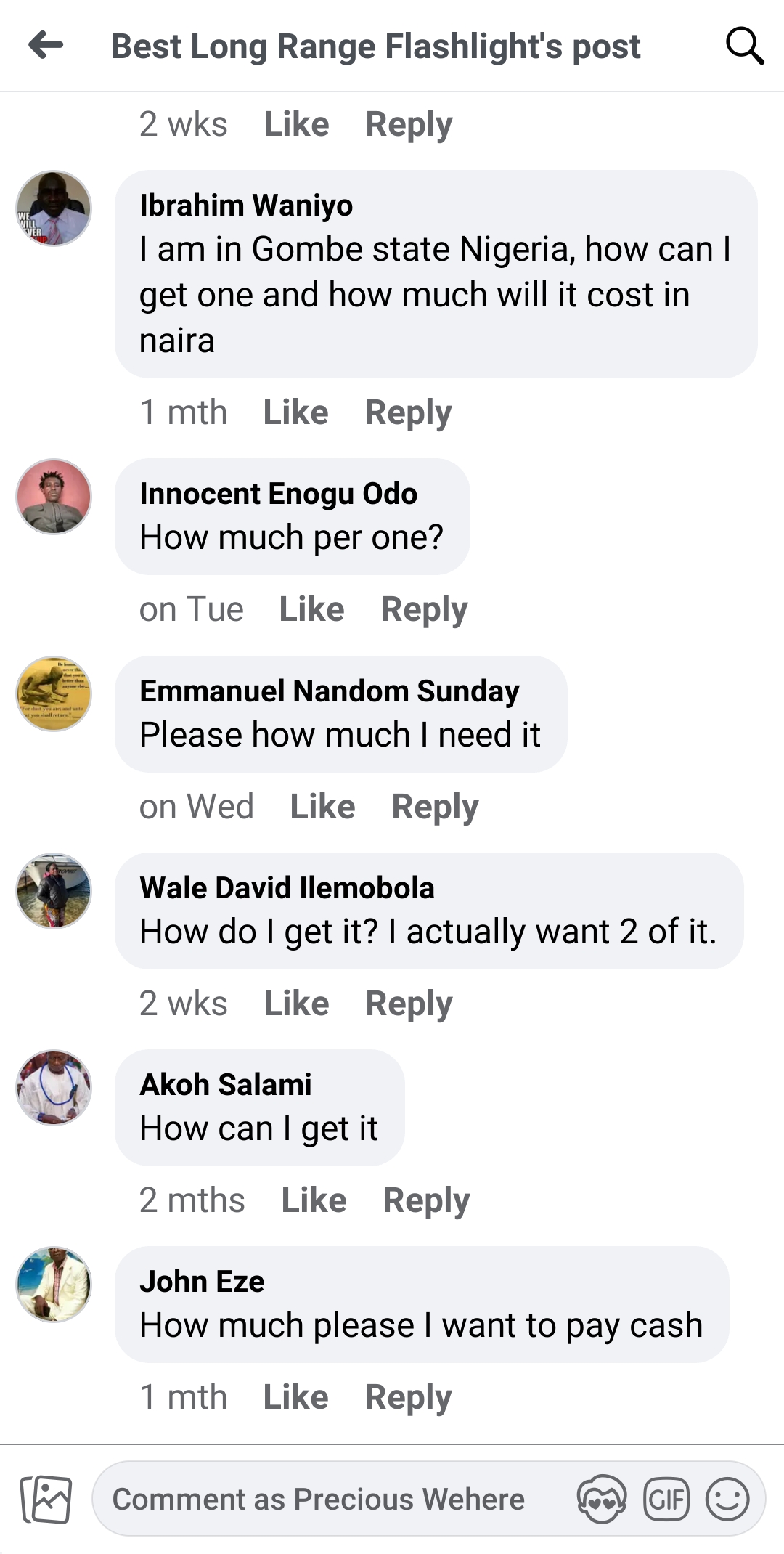Go back from the post comments

point(46,46)
